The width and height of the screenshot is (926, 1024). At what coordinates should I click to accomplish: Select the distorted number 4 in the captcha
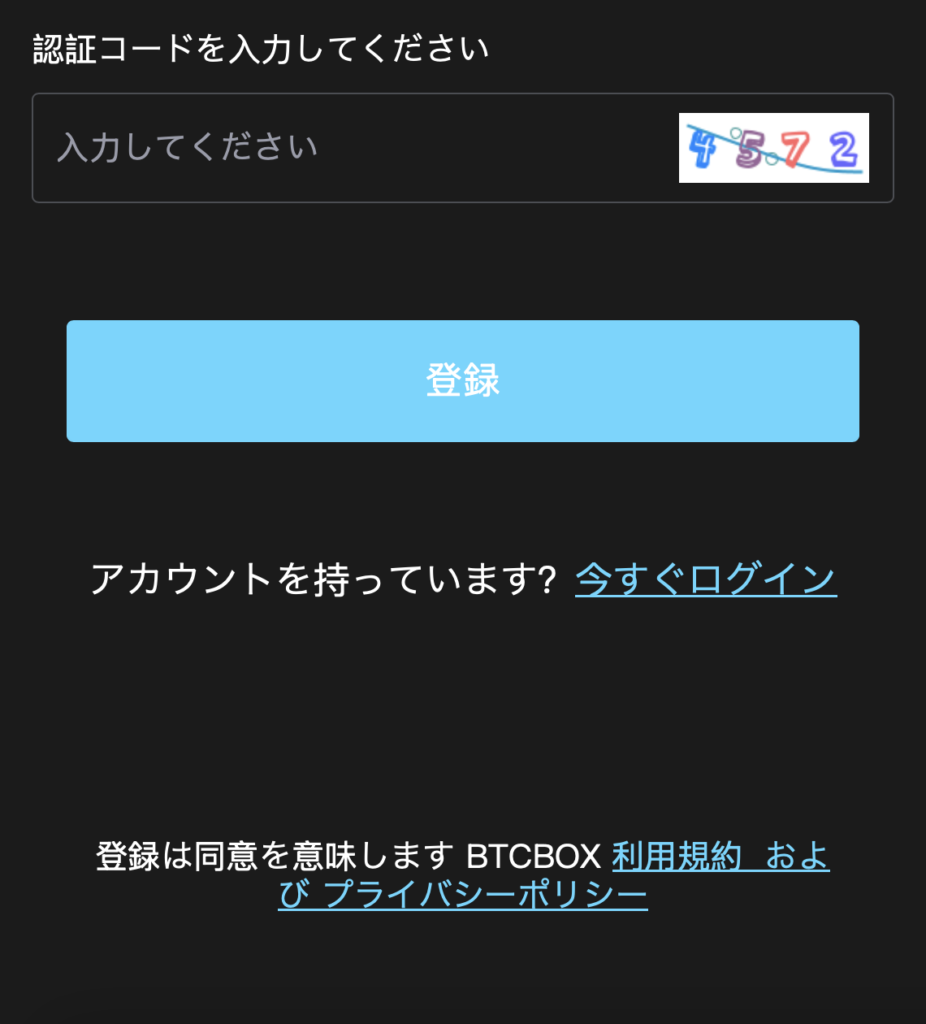(700, 150)
